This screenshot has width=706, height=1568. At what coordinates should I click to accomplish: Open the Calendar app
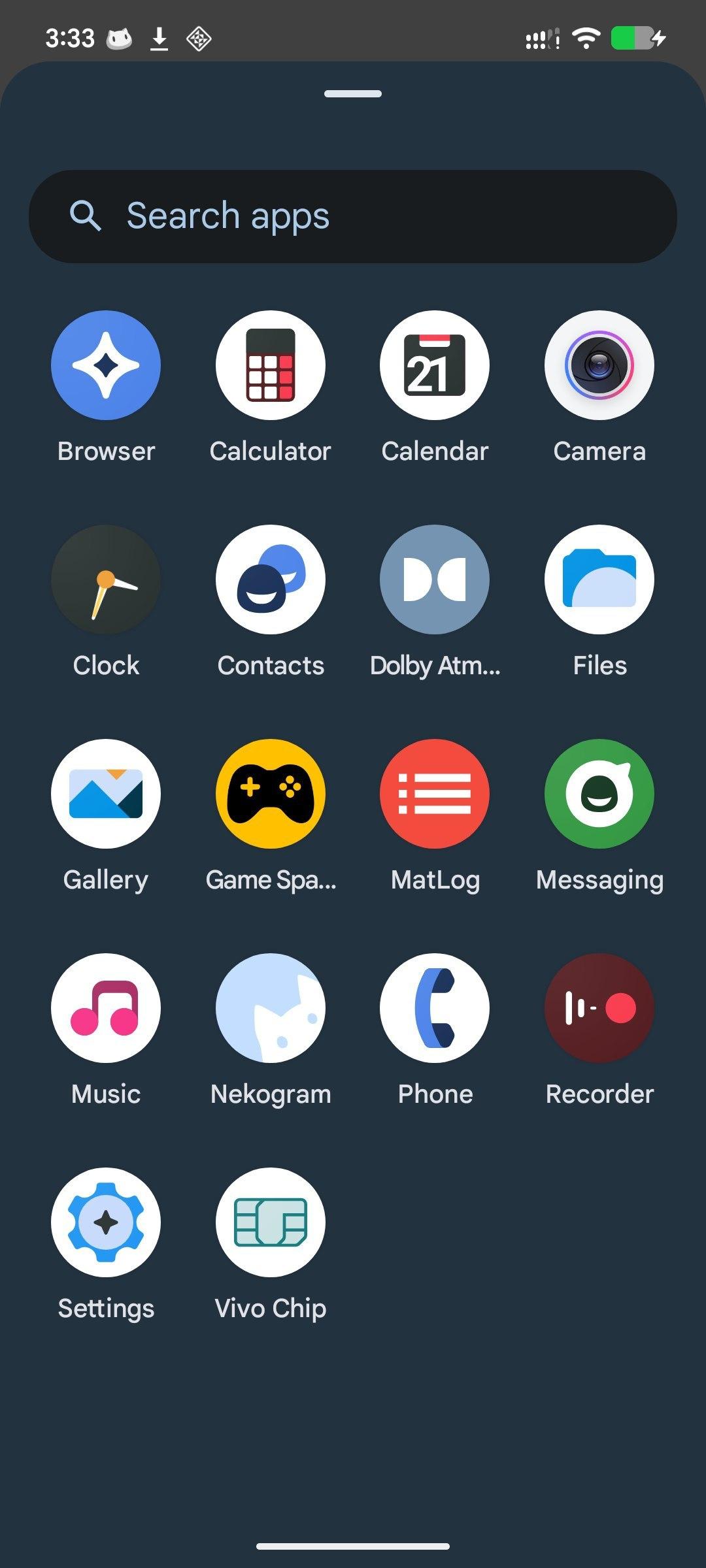(435, 365)
